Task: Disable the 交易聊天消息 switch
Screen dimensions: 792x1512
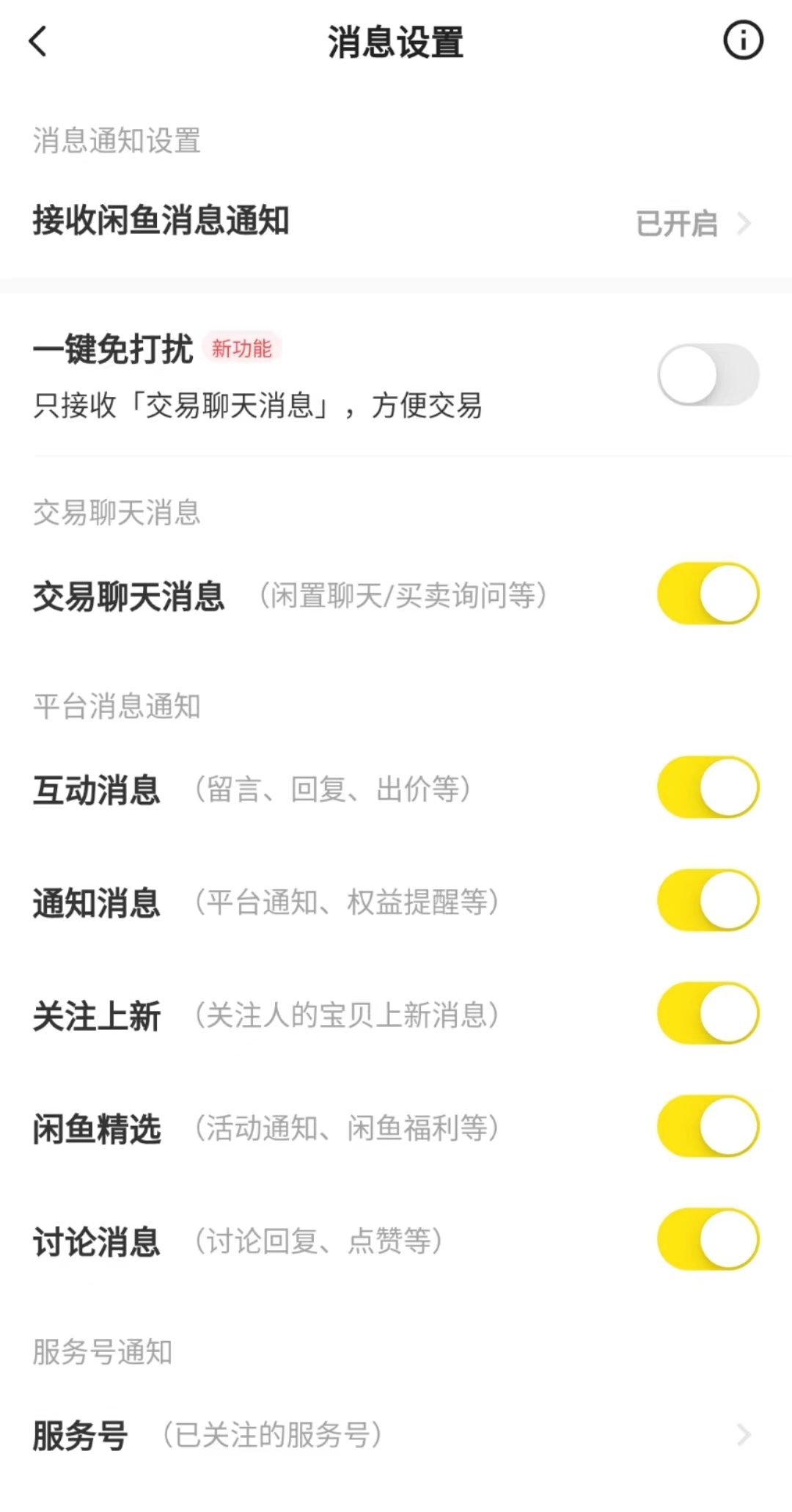Action: (706, 593)
